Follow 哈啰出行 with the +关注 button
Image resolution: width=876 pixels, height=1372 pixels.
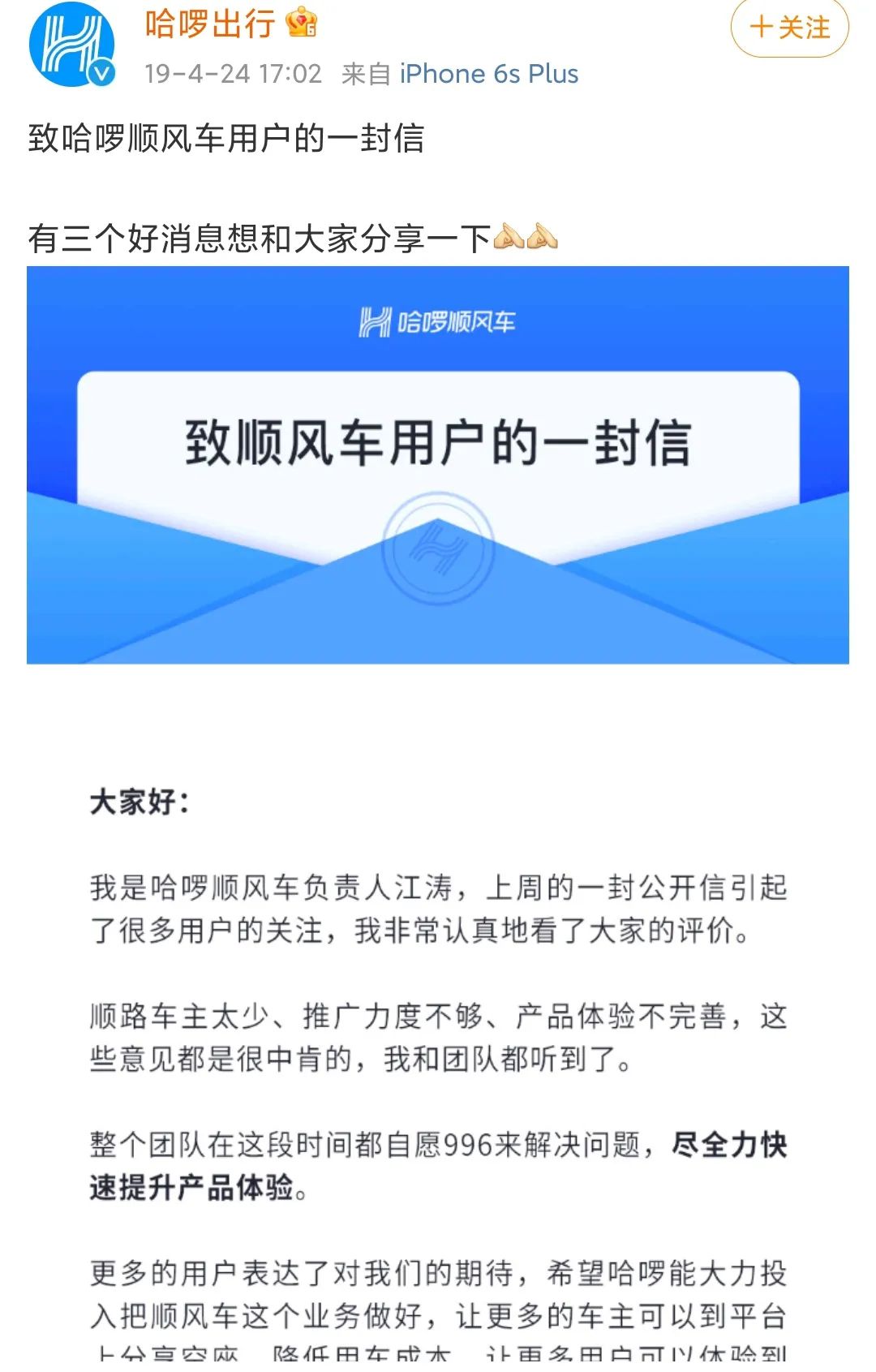point(789,28)
